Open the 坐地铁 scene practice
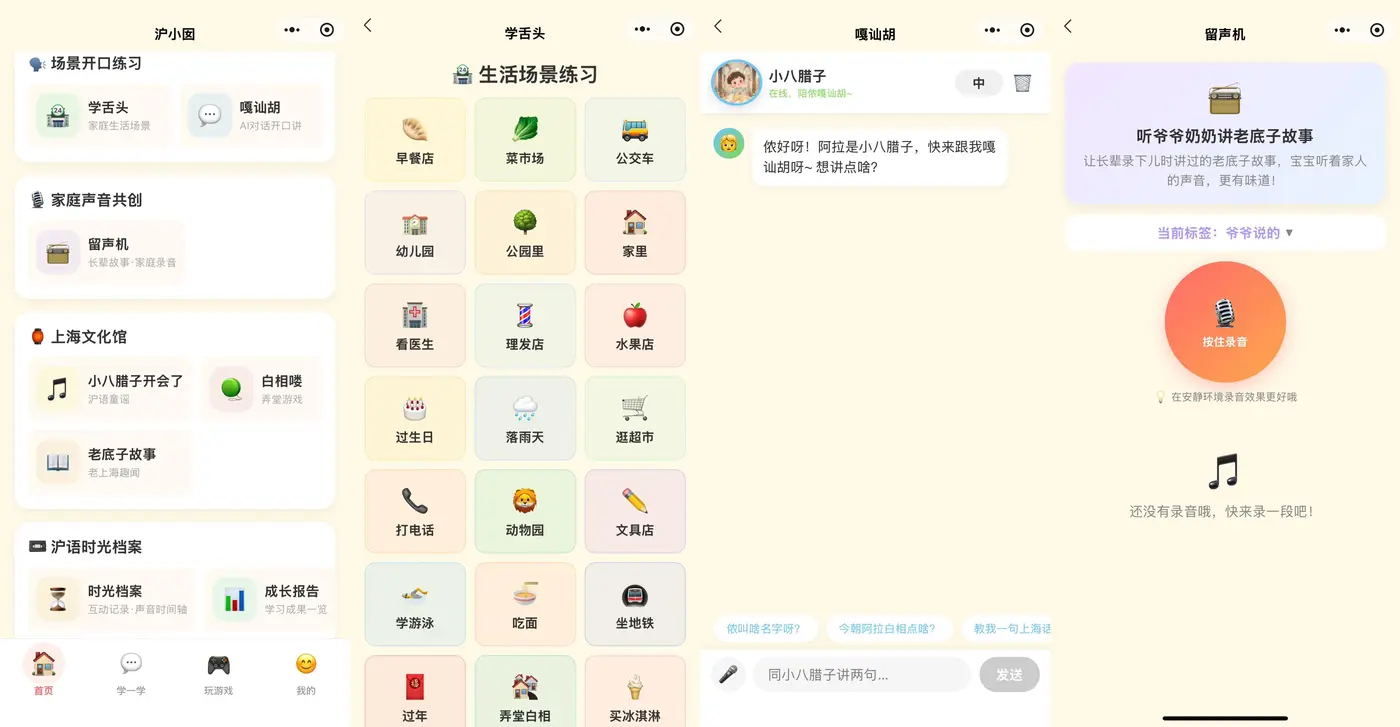This screenshot has width=1400, height=727. (x=635, y=604)
